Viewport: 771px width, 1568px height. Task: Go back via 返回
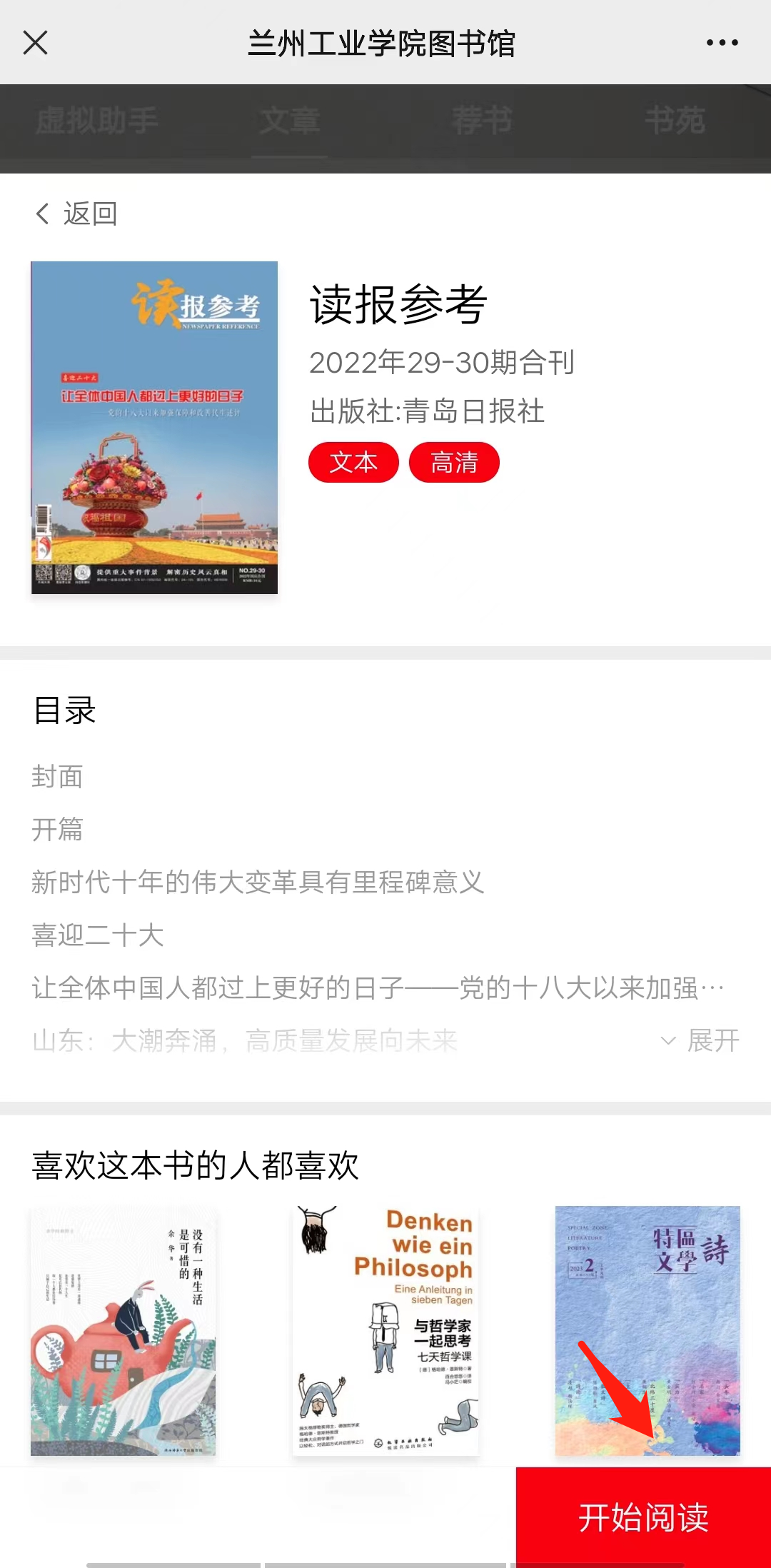tap(77, 213)
